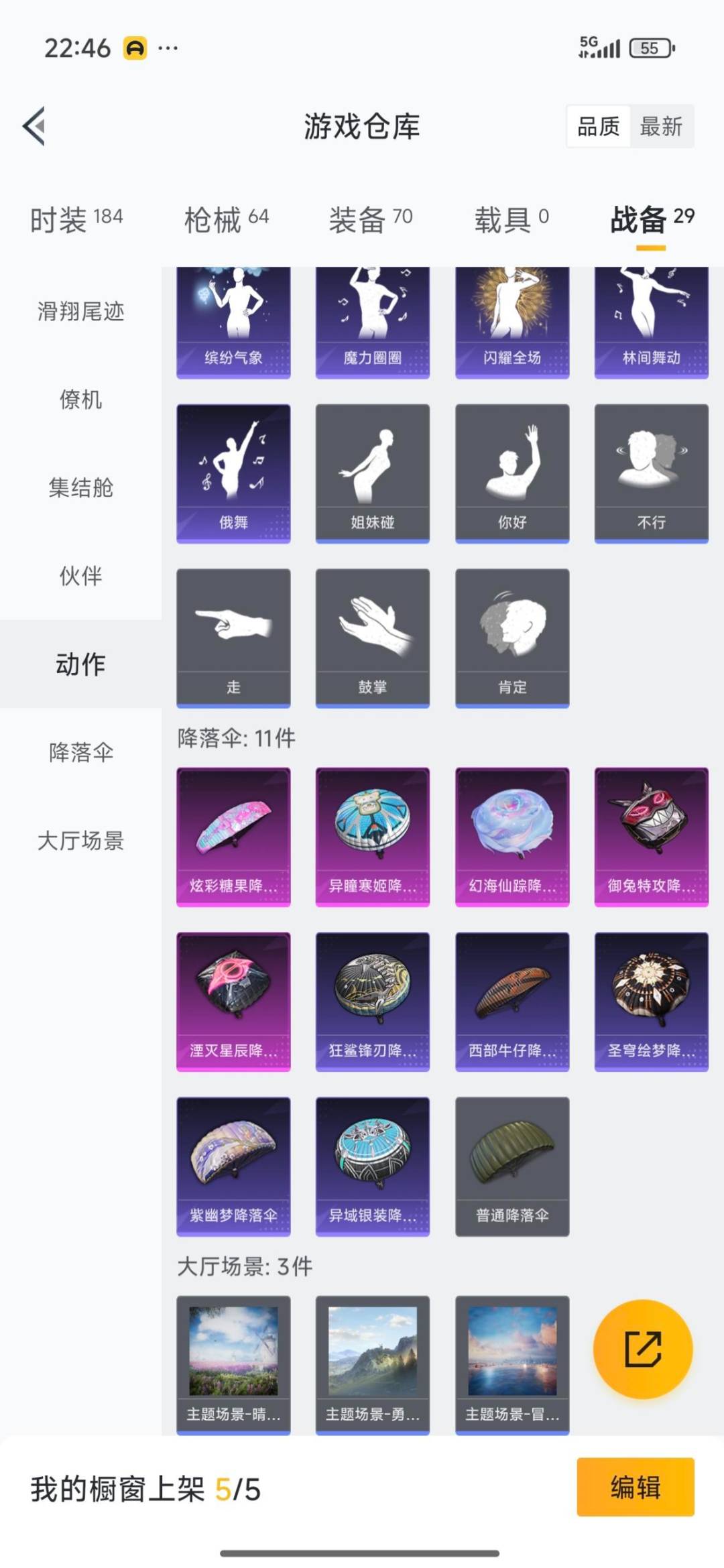
Task: Select 僚机 category
Action: pos(80,400)
